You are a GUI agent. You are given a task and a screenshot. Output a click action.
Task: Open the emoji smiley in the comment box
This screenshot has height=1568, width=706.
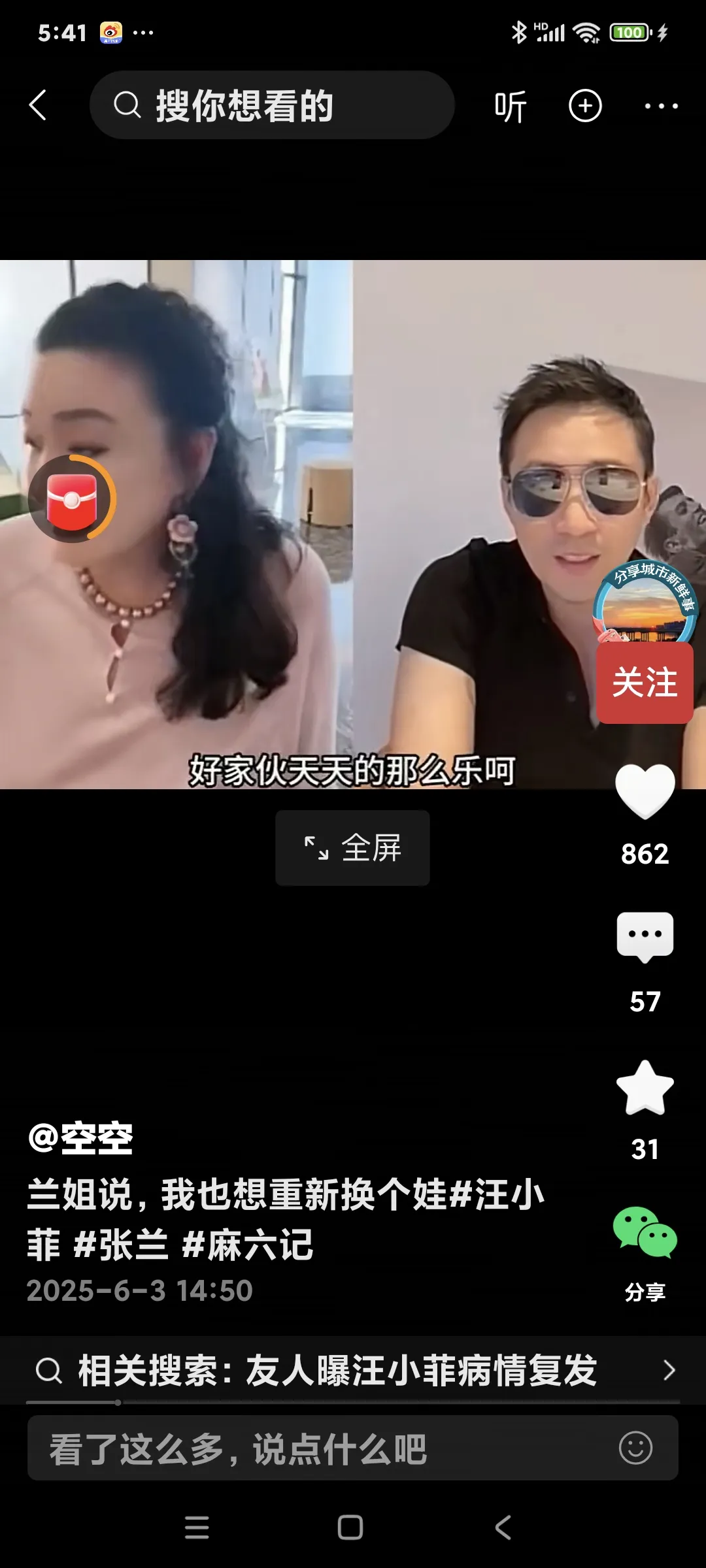(x=635, y=1448)
